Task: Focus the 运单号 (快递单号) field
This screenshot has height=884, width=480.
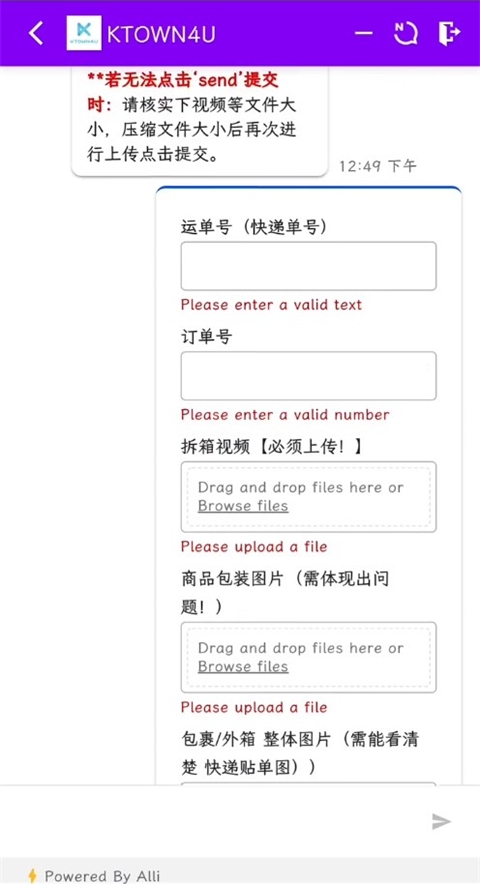Action: (x=308, y=266)
